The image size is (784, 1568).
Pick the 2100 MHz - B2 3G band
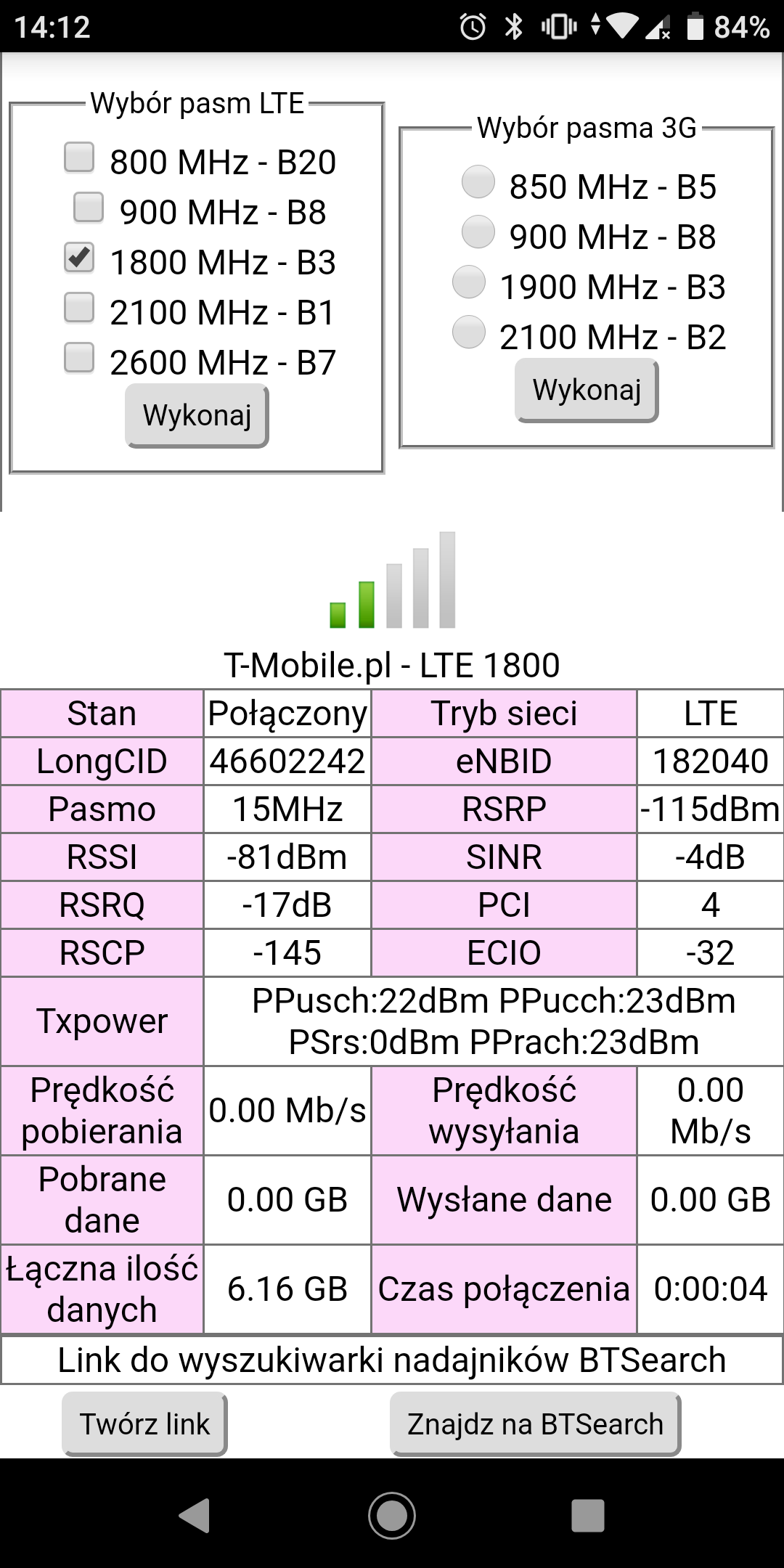point(469,332)
